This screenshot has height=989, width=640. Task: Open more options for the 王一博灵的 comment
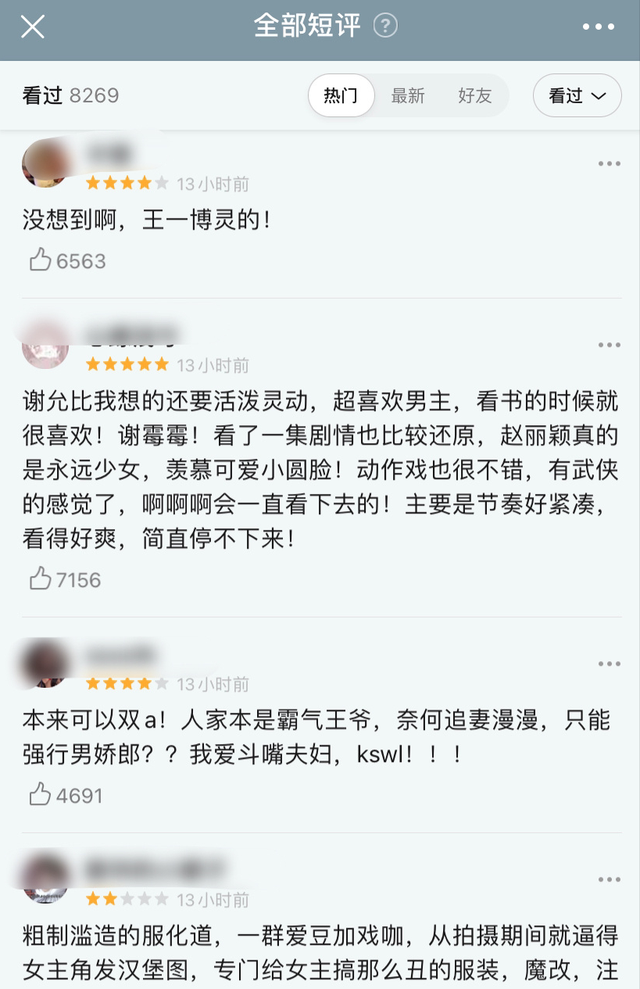(609, 164)
